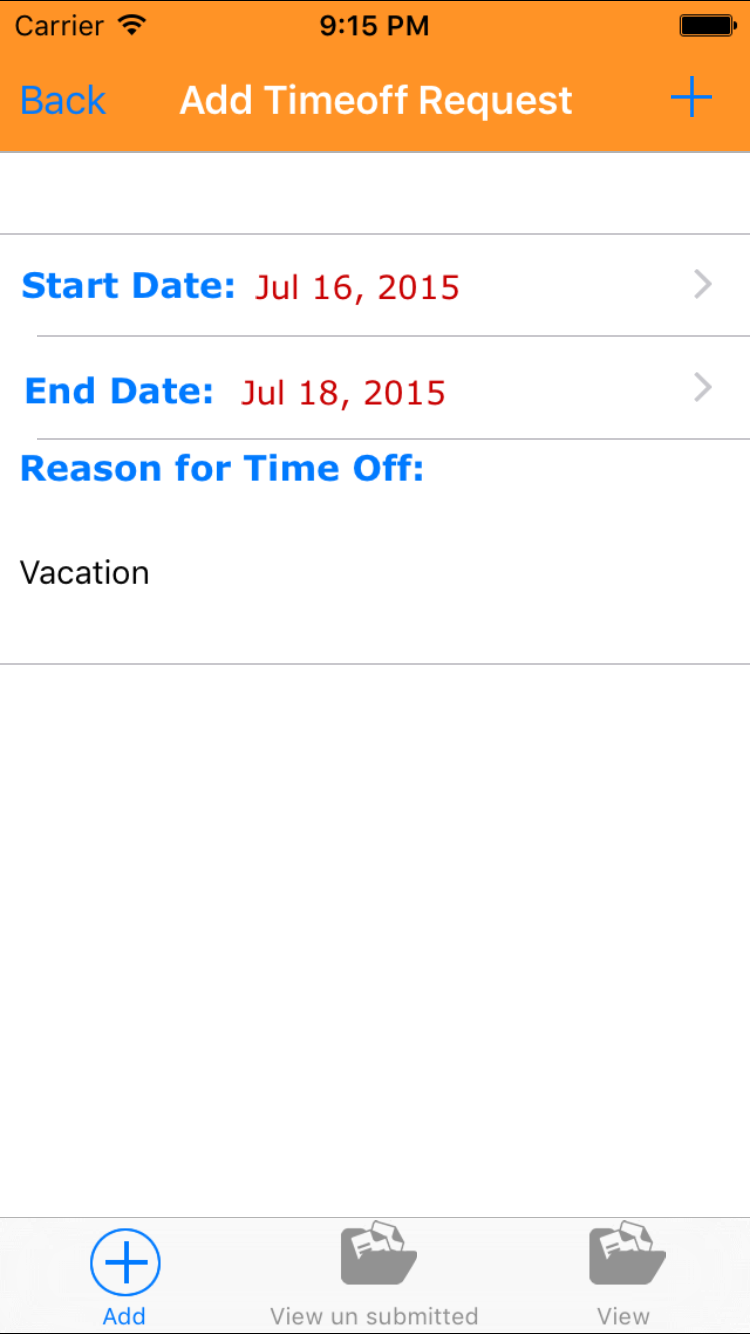Edit the reason text field showing Vacation
Viewport: 750px width, 1334px height.
pos(375,573)
